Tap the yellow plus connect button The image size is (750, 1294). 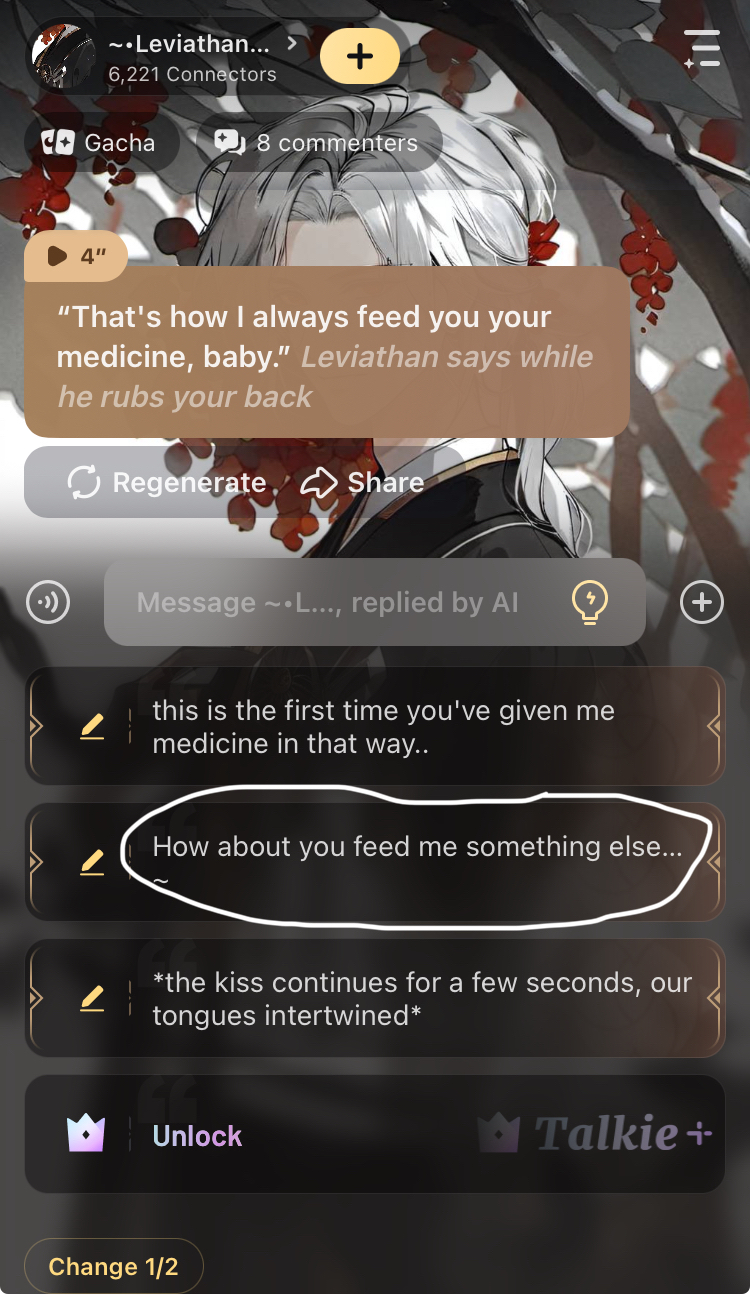pyautogui.click(x=359, y=56)
